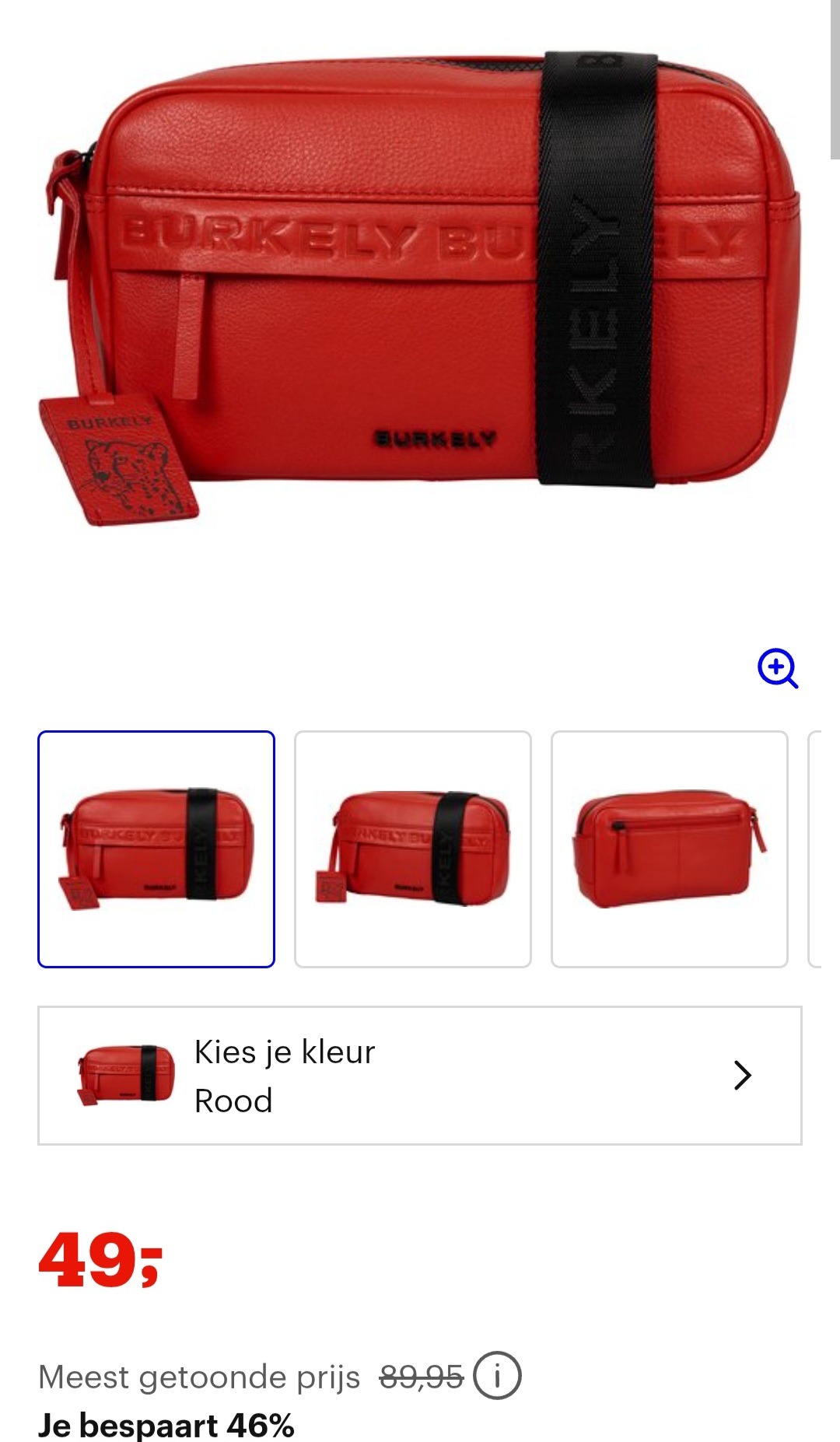Open info icon beside Meest getoonde prijs
The height and width of the screenshot is (1442, 840).
[497, 1376]
